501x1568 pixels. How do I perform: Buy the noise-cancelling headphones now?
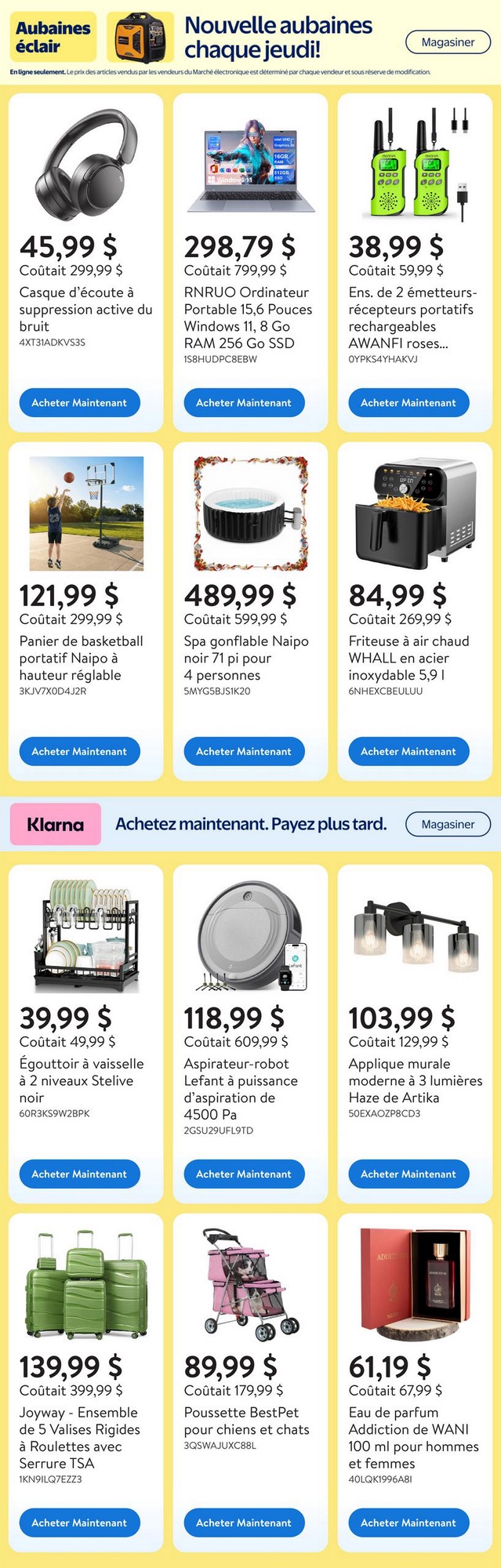click(79, 402)
